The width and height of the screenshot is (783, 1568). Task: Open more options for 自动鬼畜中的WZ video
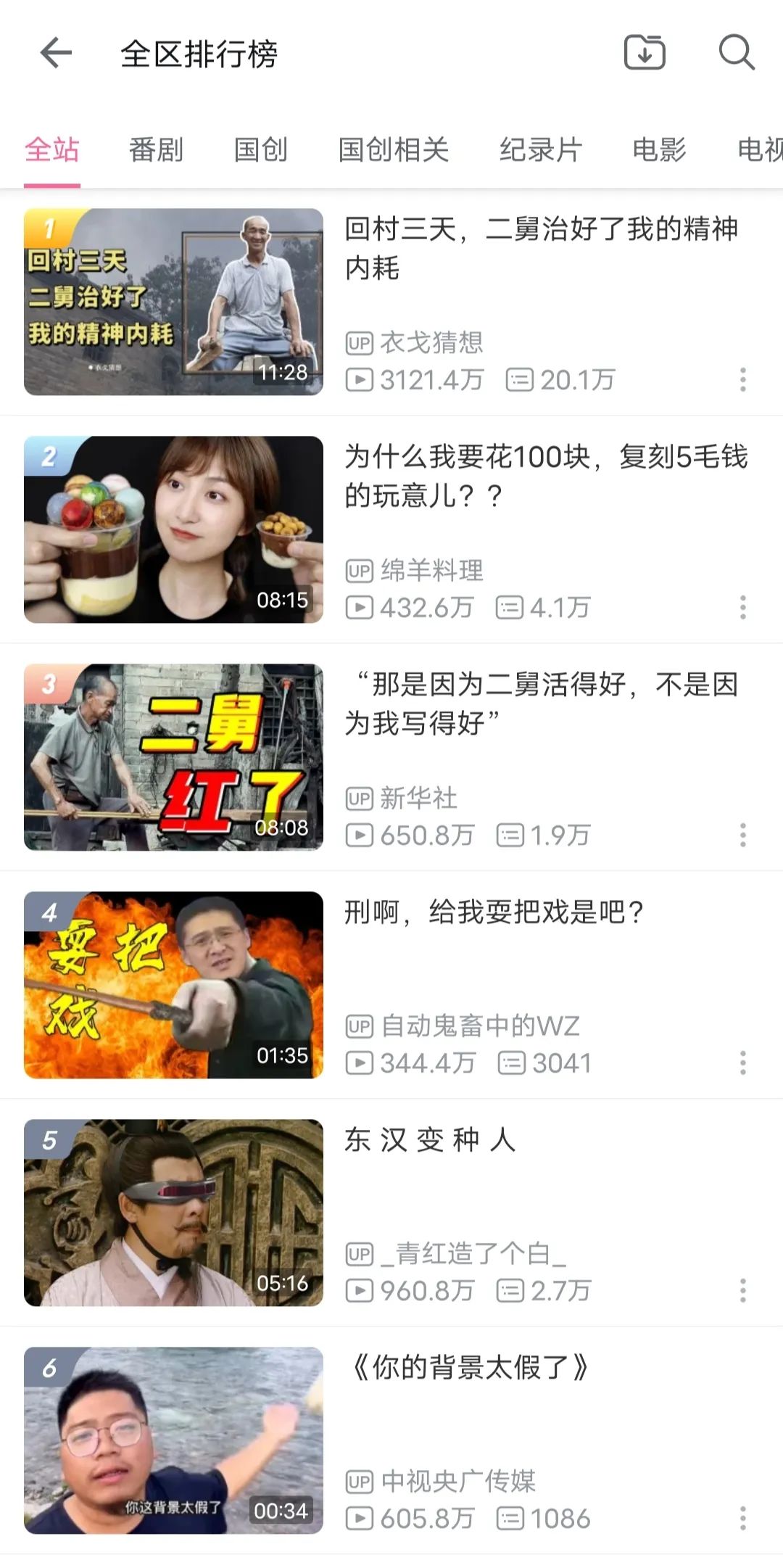742,1062
